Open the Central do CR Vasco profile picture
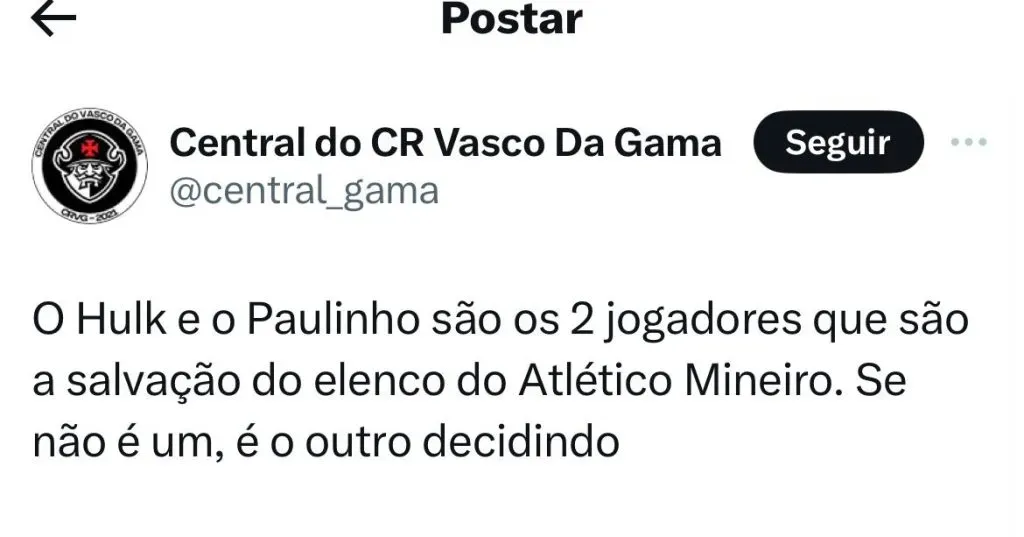1024x537 pixels. pyautogui.click(x=89, y=166)
